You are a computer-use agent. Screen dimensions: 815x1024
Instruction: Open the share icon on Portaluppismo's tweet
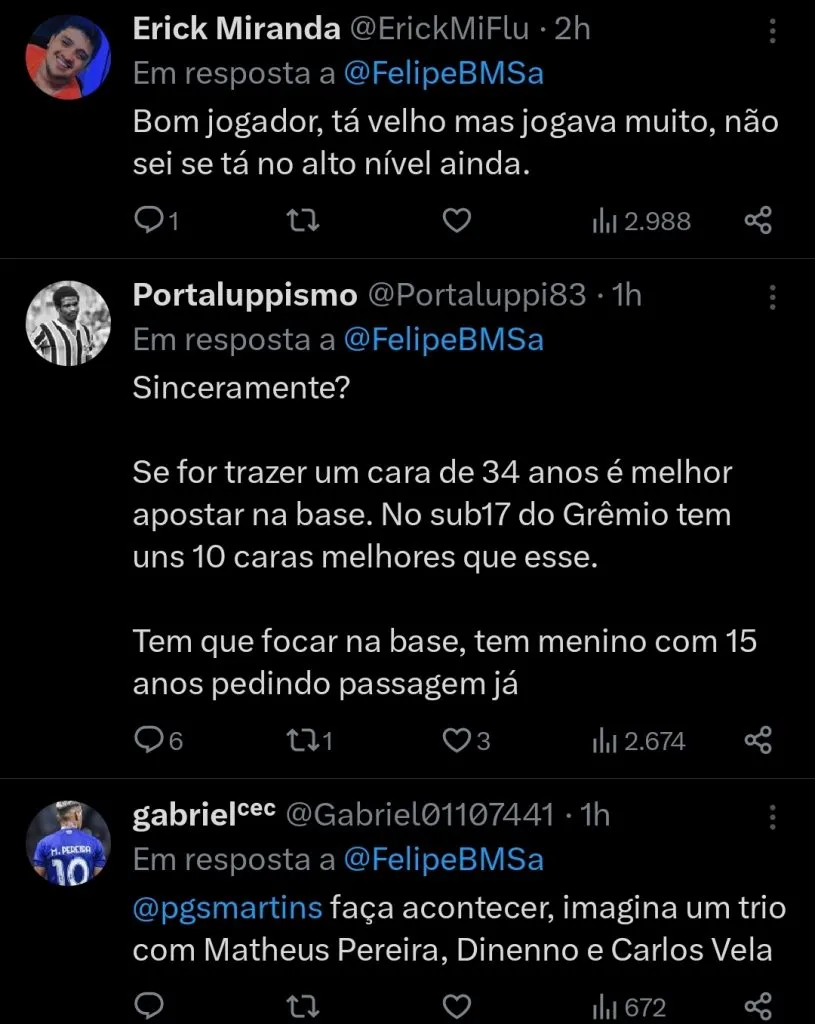(757, 740)
